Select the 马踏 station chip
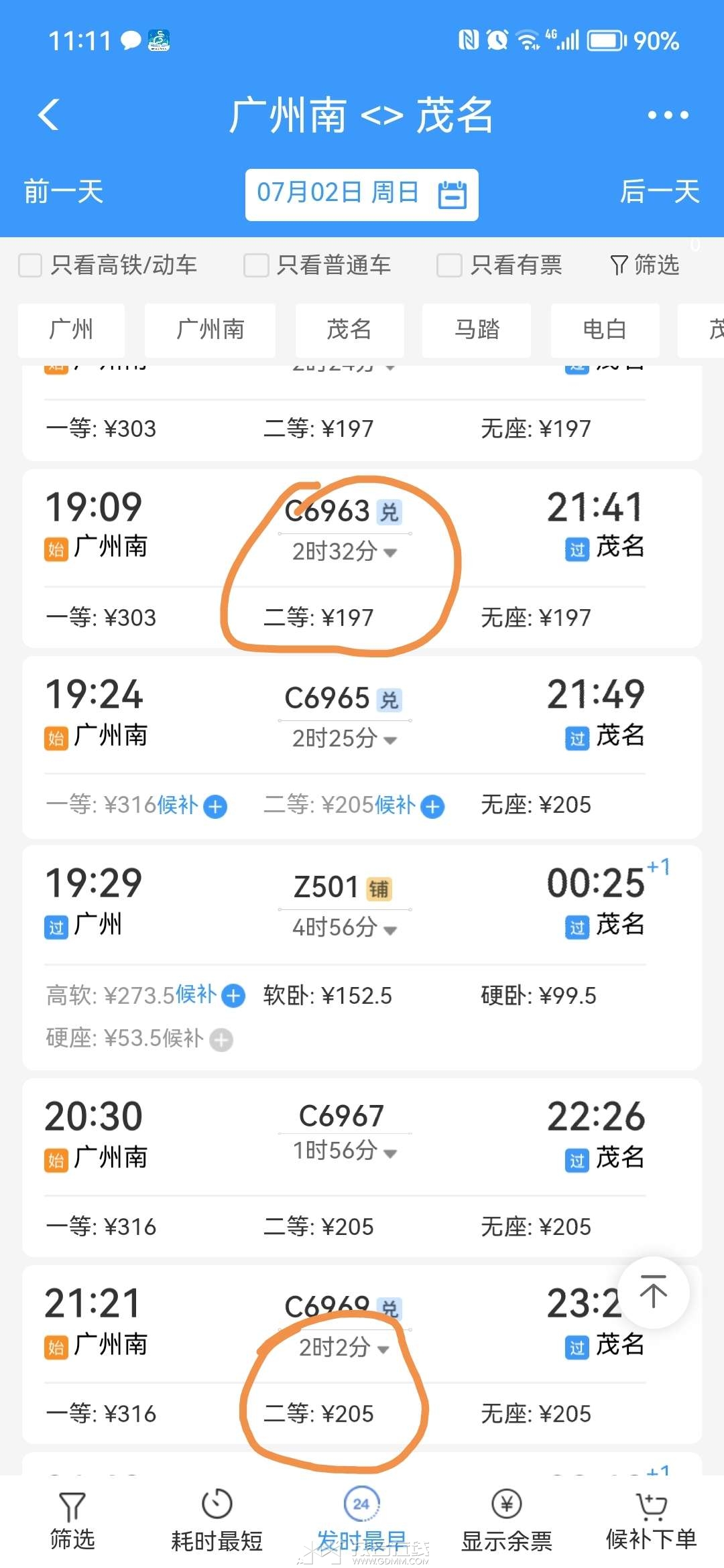Image resolution: width=724 pixels, height=1568 pixels. tap(477, 330)
